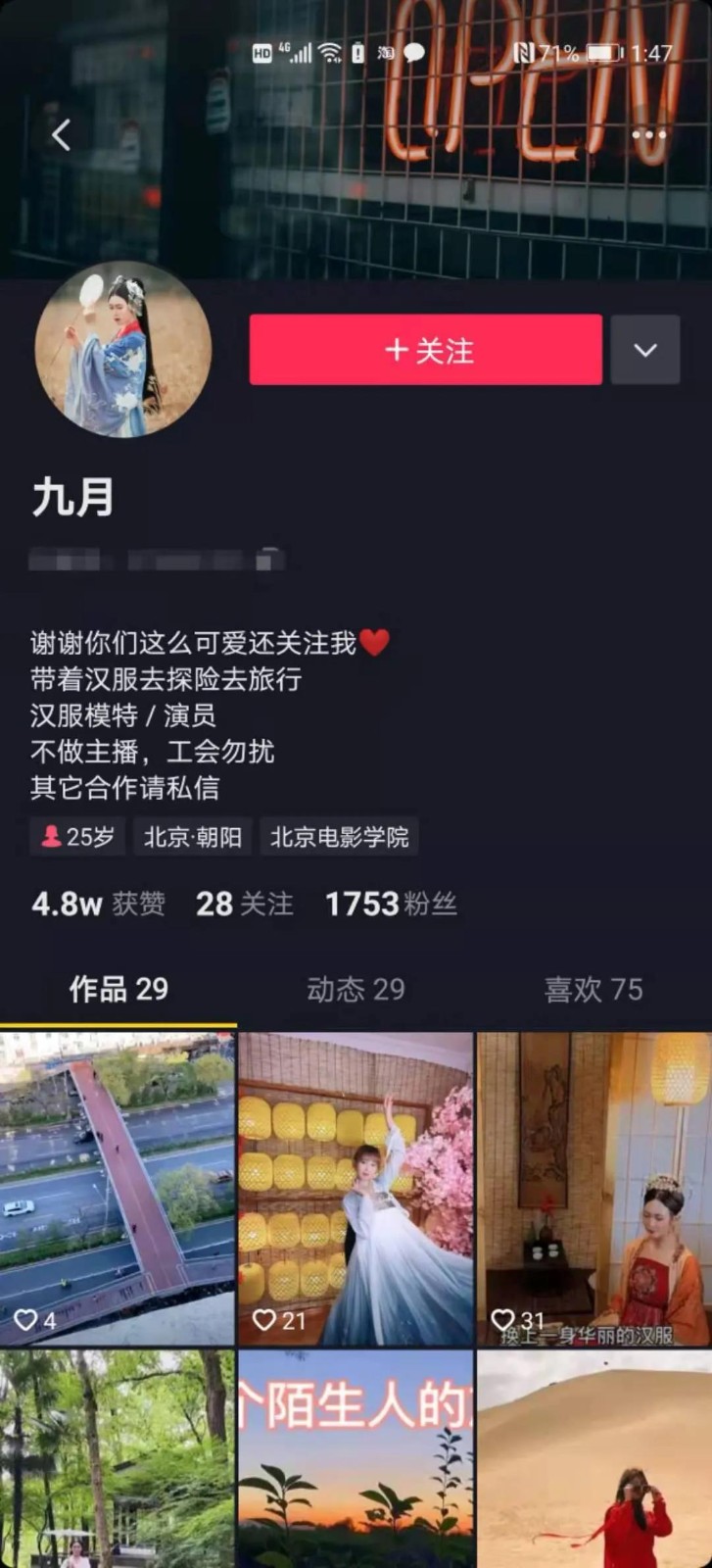Expand the dropdown arrow beside 关注
Image resolution: width=712 pixels, height=1568 pixels.
click(x=644, y=350)
